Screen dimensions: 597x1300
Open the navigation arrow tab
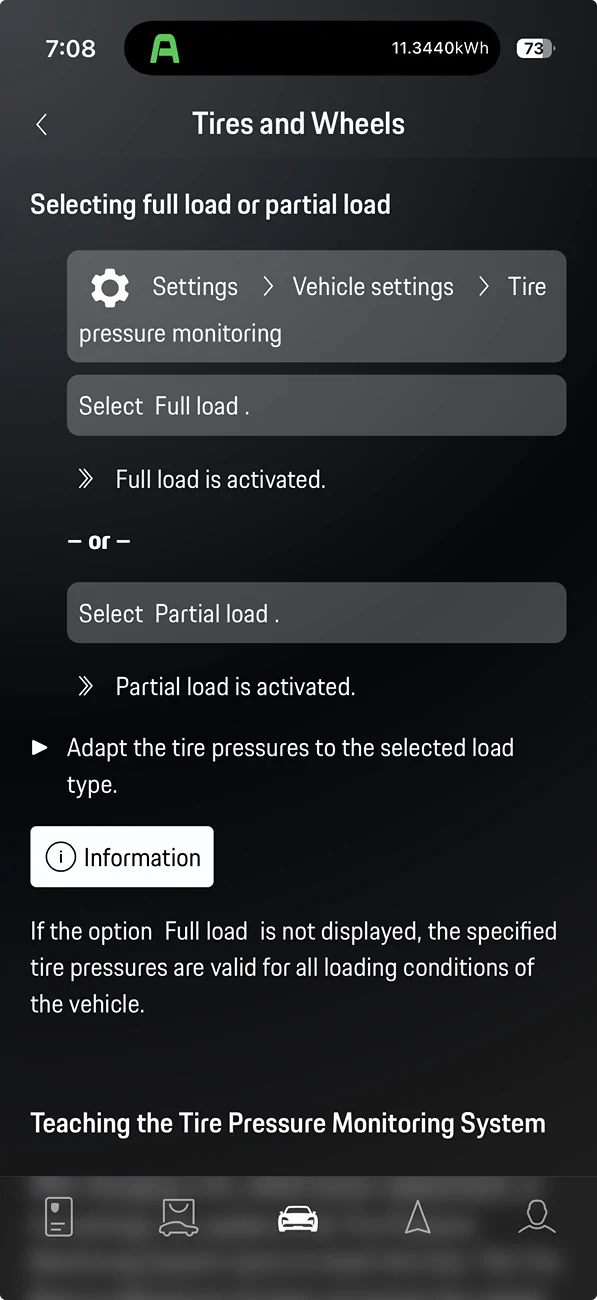[417, 1217]
